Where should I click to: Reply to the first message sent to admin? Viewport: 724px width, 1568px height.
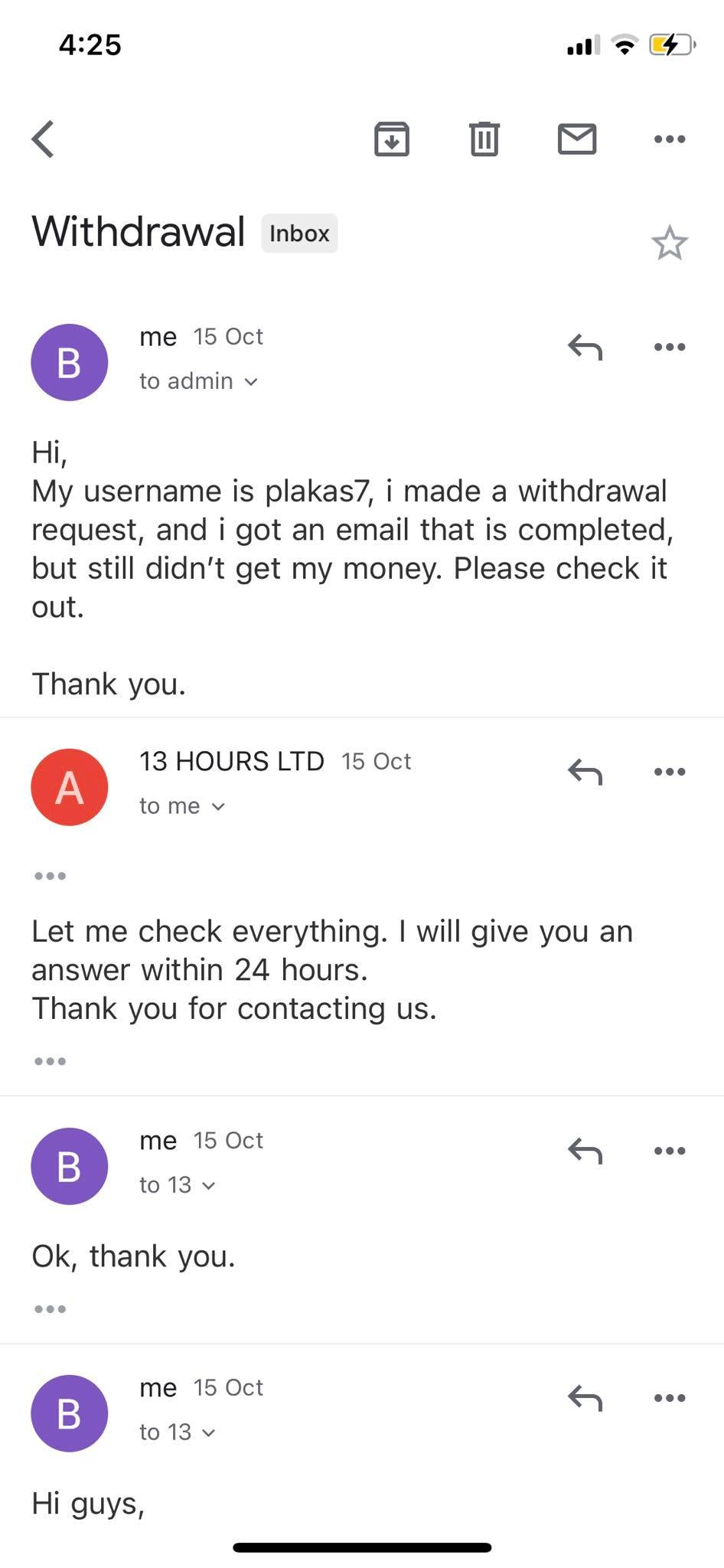(585, 348)
